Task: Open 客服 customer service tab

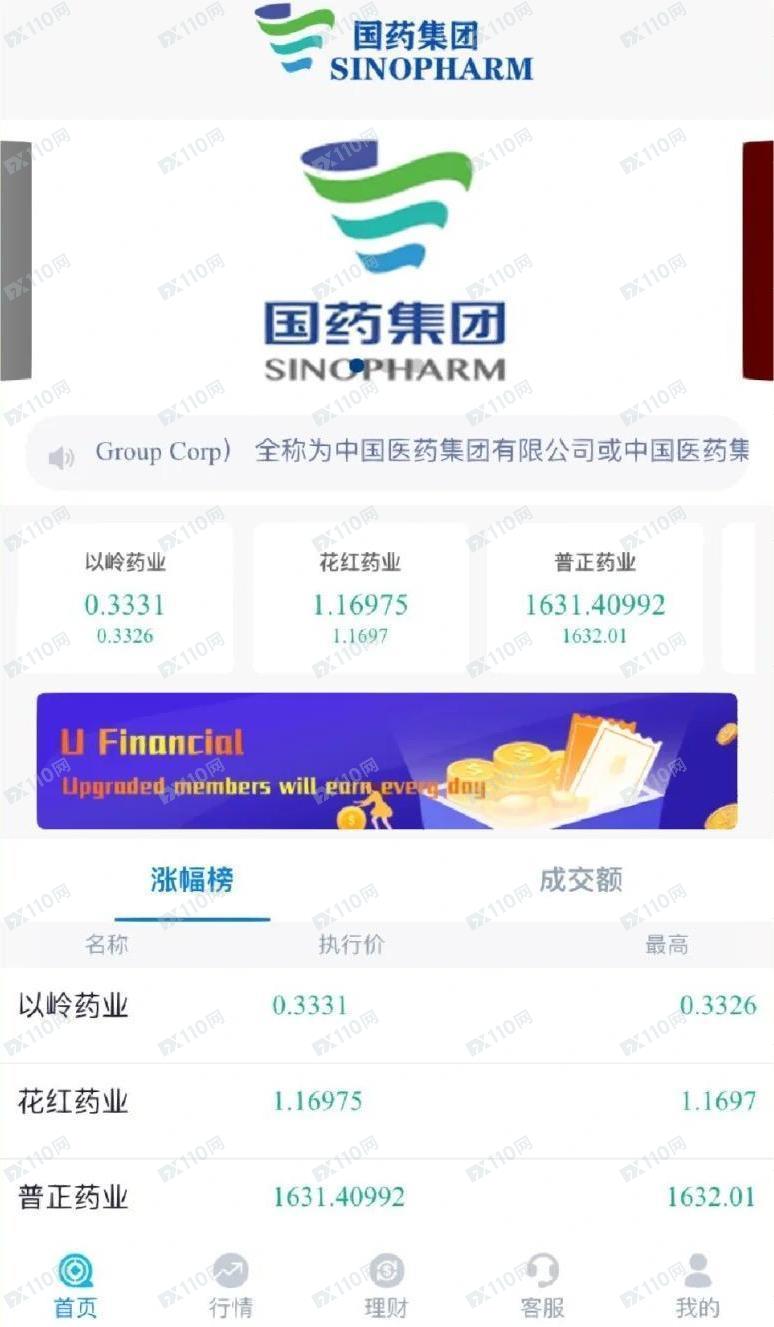Action: click(542, 1286)
